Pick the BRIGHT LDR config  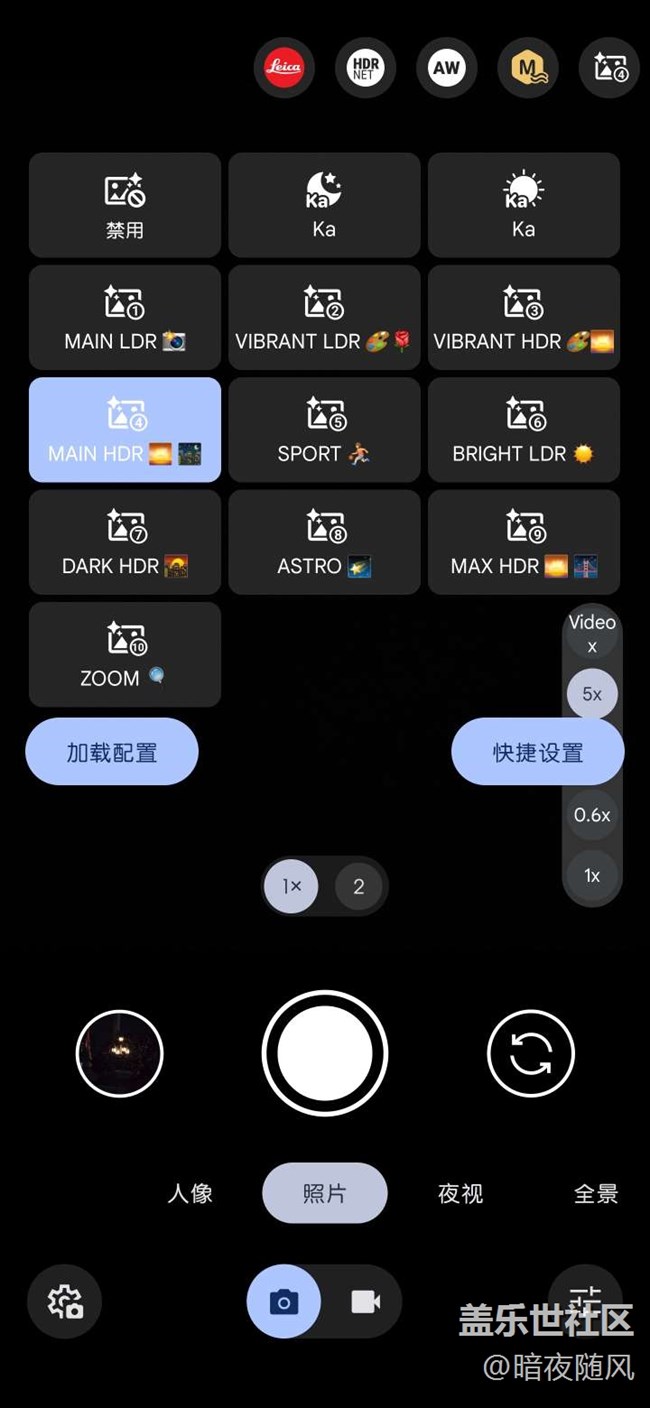[x=524, y=430]
